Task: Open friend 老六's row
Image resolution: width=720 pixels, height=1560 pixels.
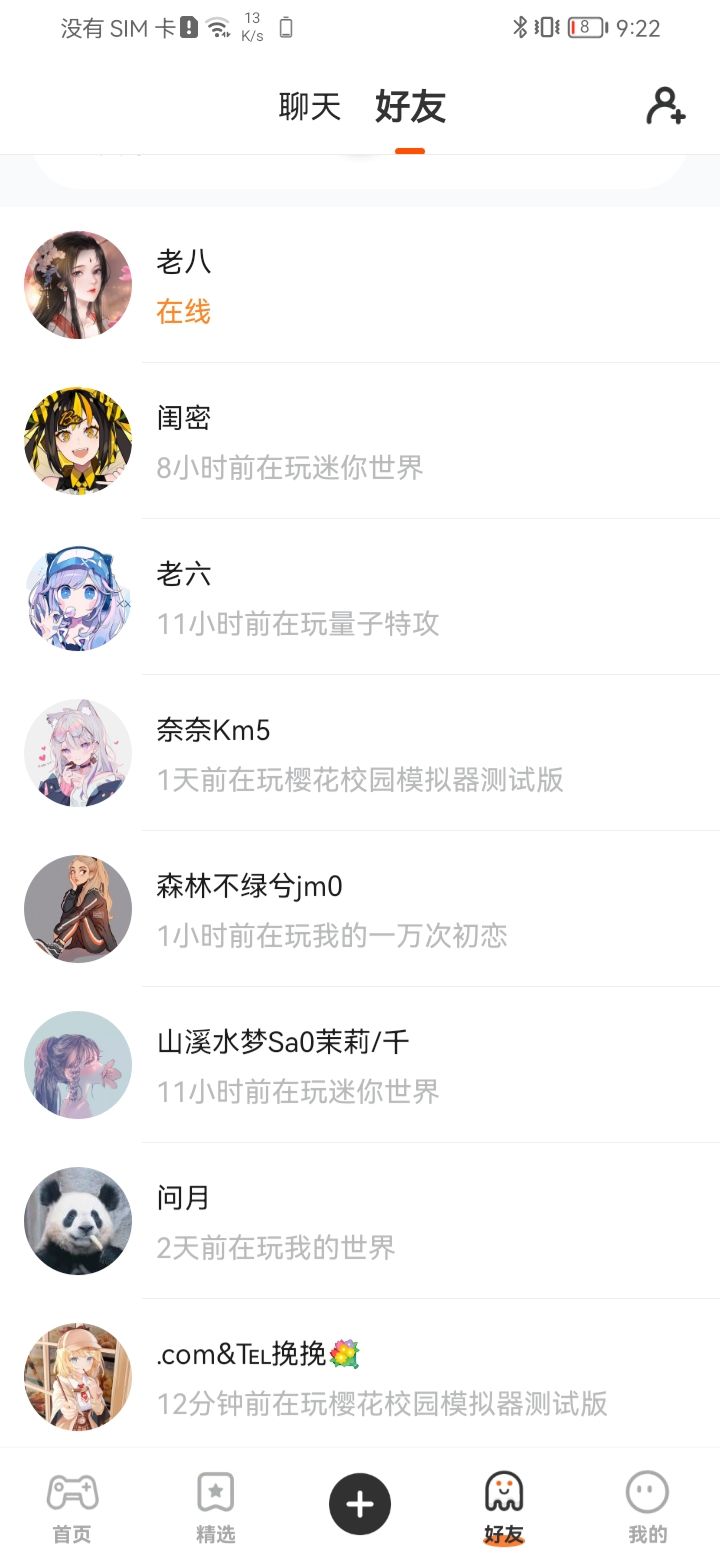Action: [x=360, y=597]
